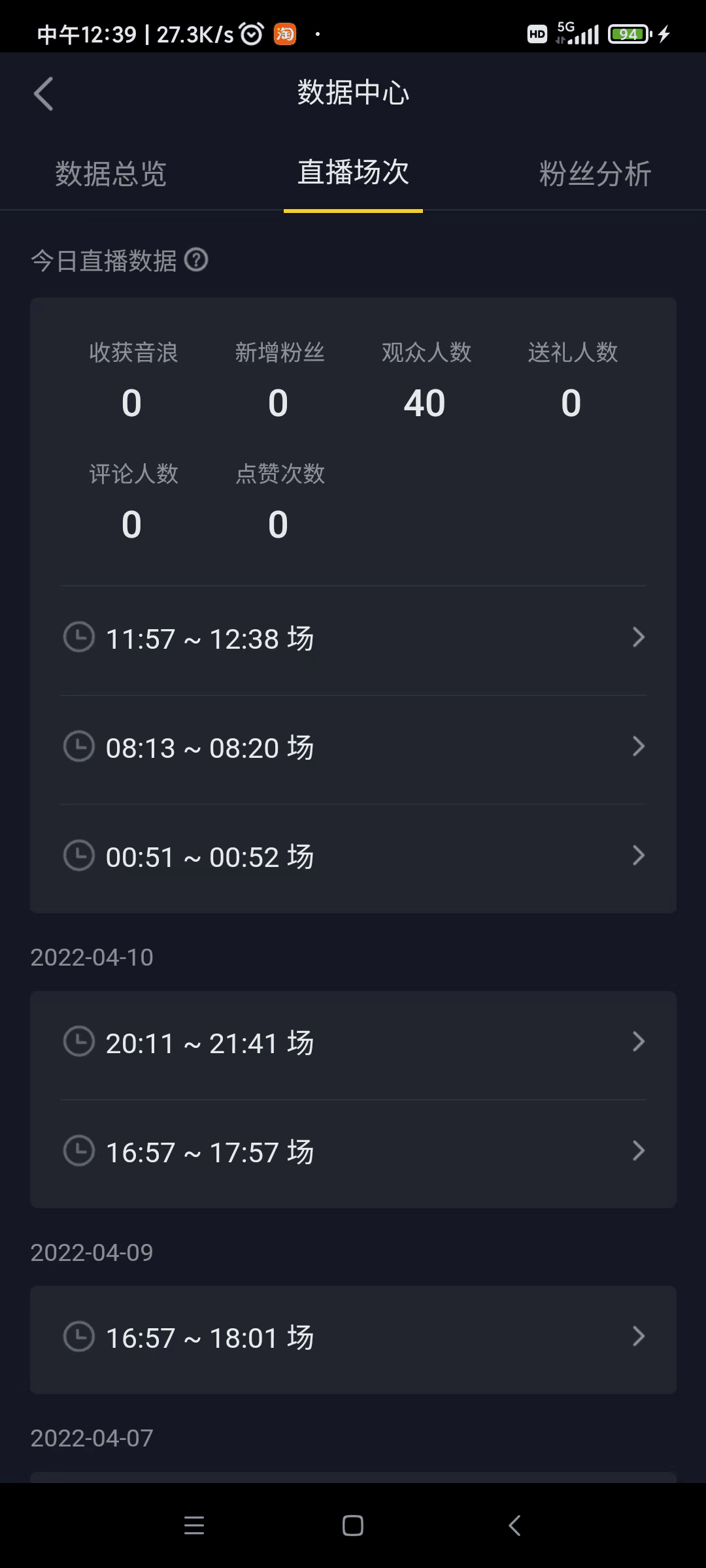Switch to the 数据总览 tab

coord(110,174)
